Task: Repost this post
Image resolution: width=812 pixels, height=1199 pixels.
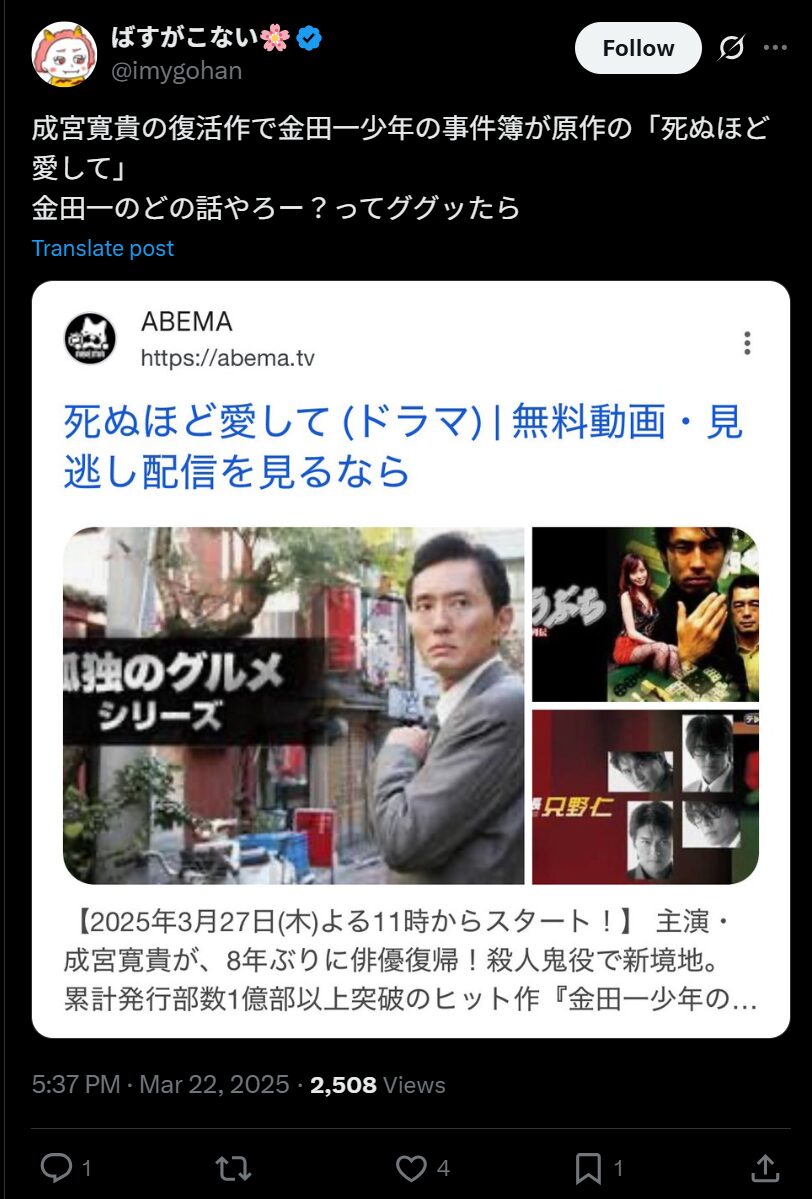Action: (233, 1167)
